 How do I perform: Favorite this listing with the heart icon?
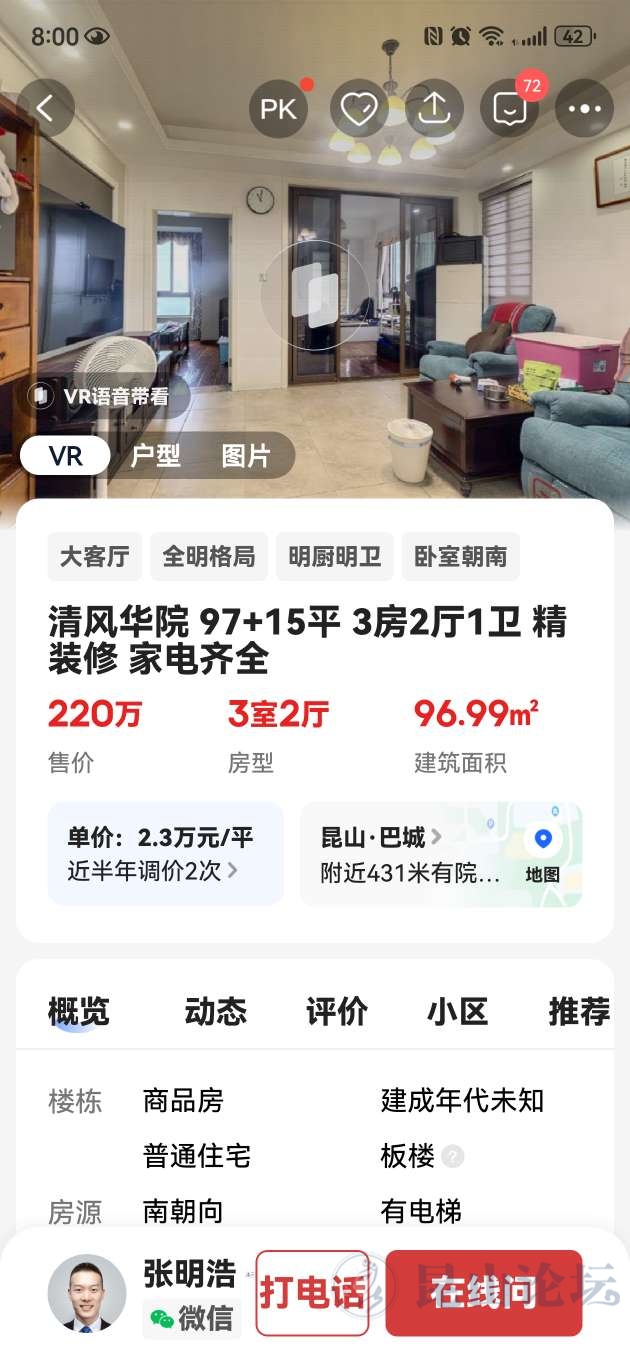coord(358,108)
